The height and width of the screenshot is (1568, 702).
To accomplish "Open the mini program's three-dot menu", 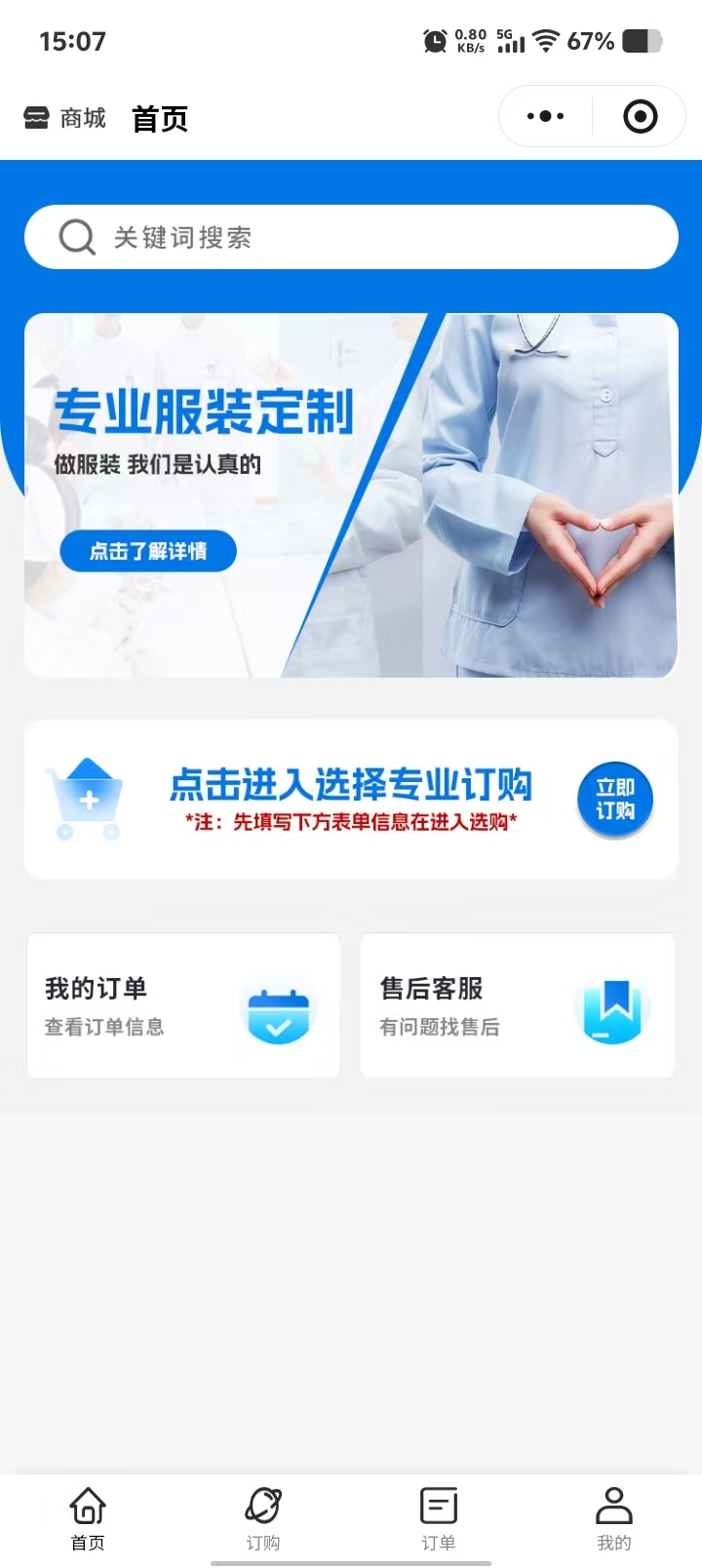I will click(545, 117).
